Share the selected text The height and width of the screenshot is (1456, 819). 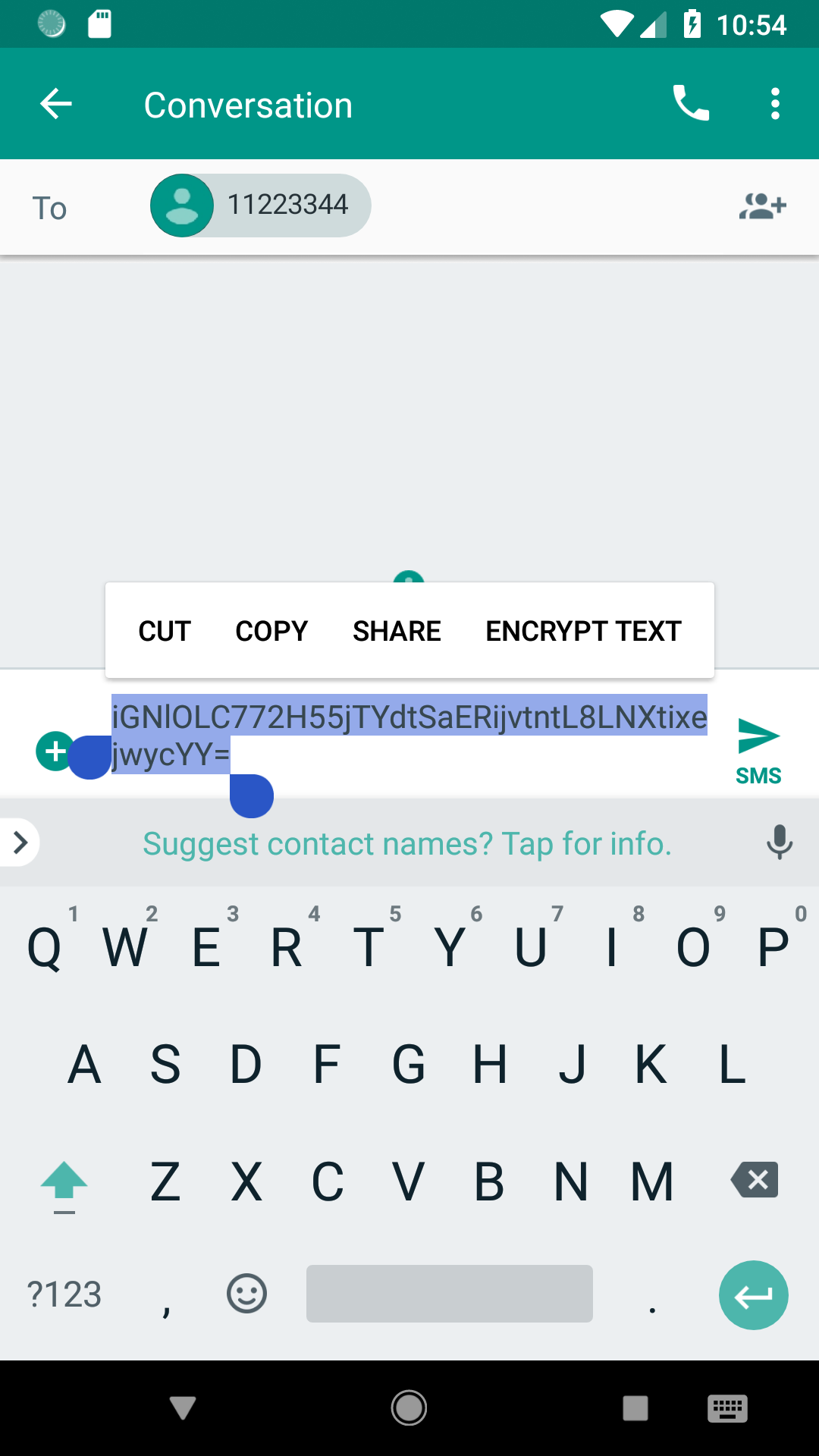point(397,631)
